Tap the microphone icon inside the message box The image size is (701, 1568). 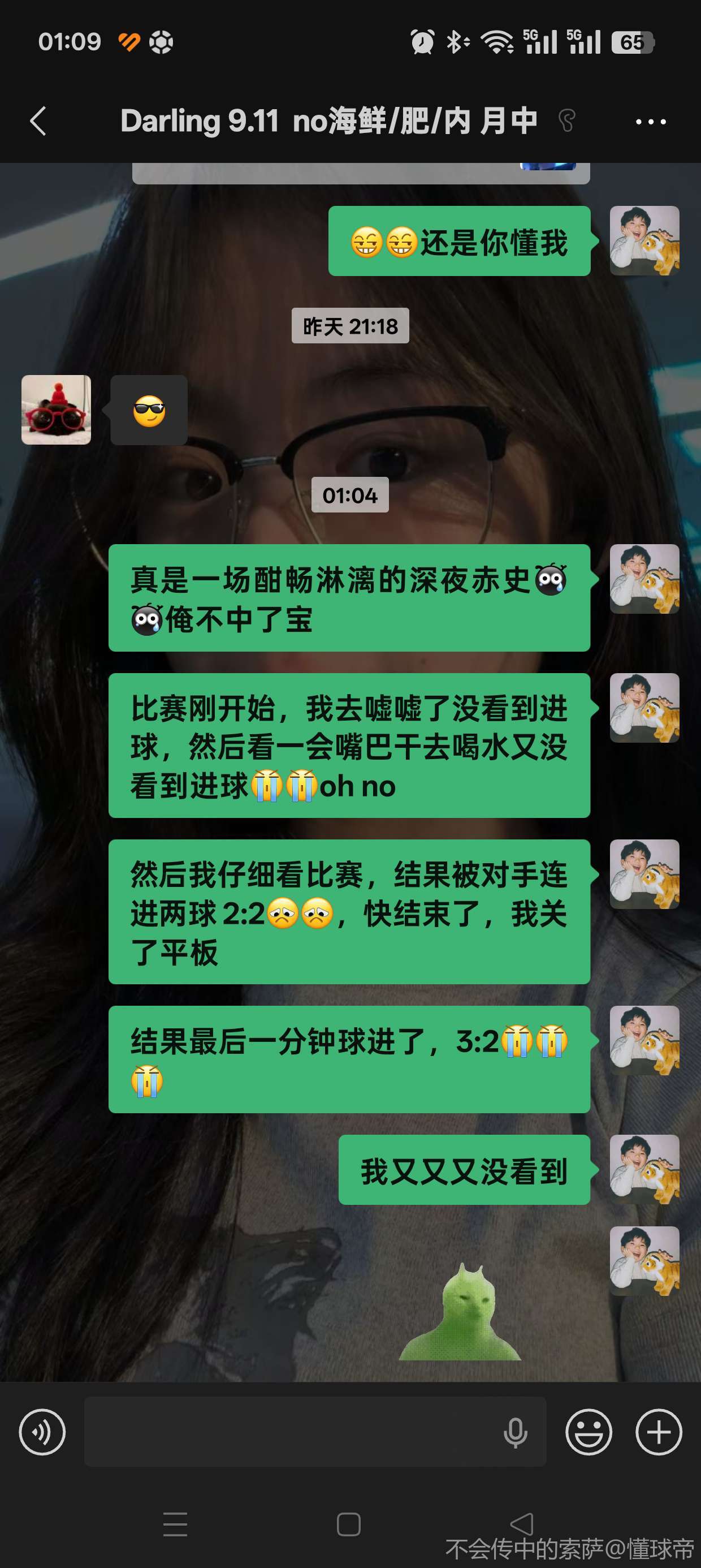(515, 1432)
